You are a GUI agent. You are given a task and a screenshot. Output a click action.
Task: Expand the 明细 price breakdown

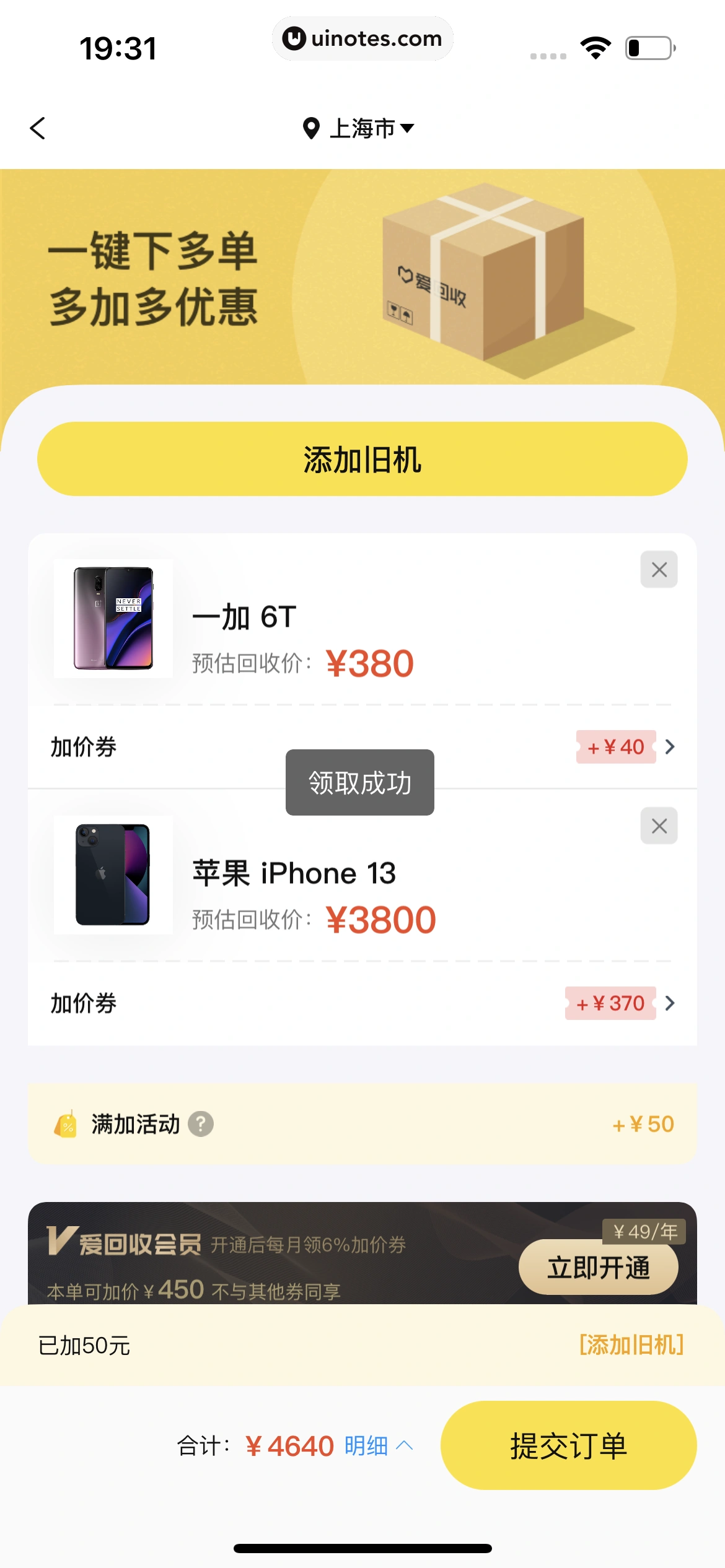(x=378, y=1446)
